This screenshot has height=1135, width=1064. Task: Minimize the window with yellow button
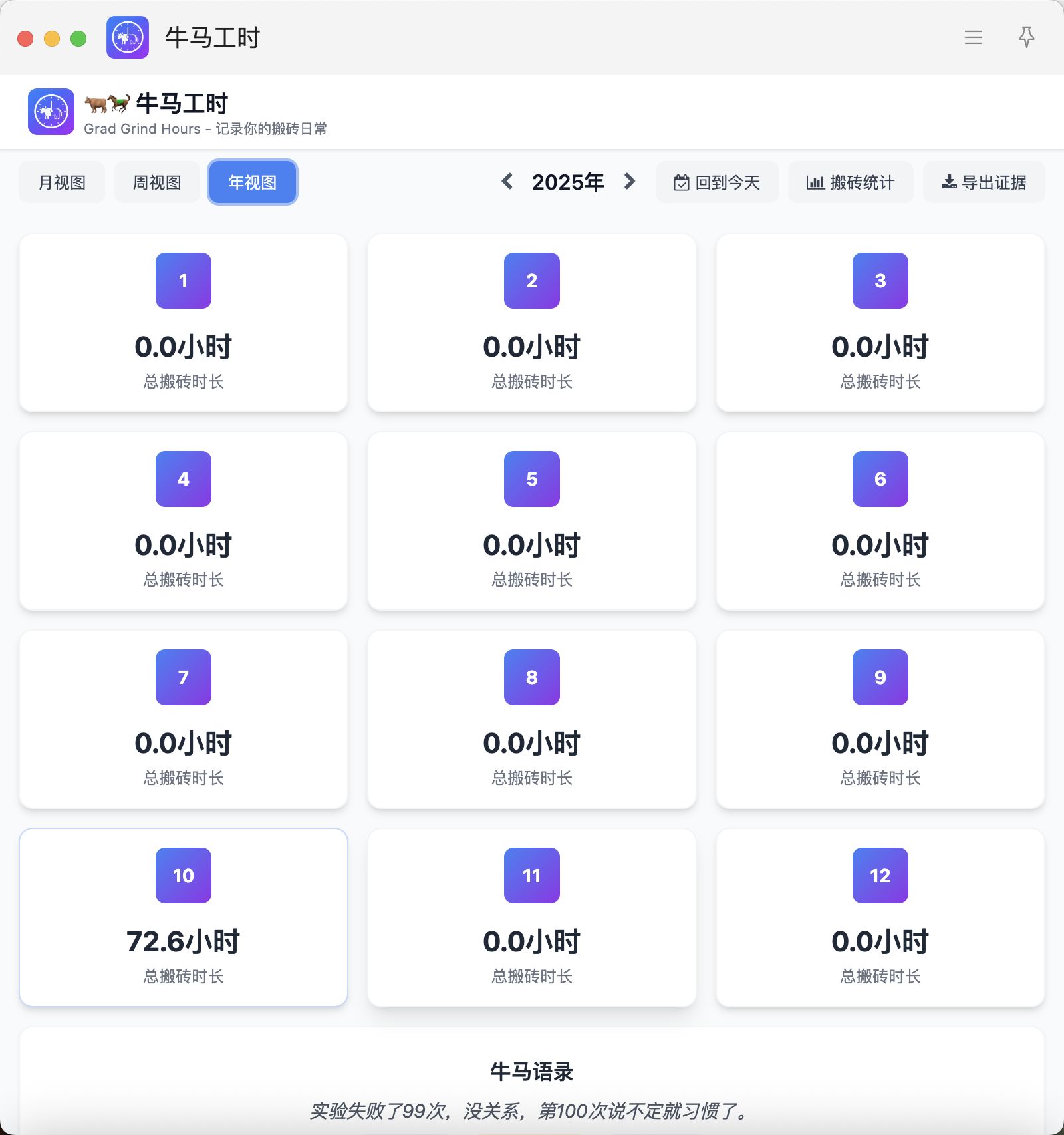pos(52,39)
